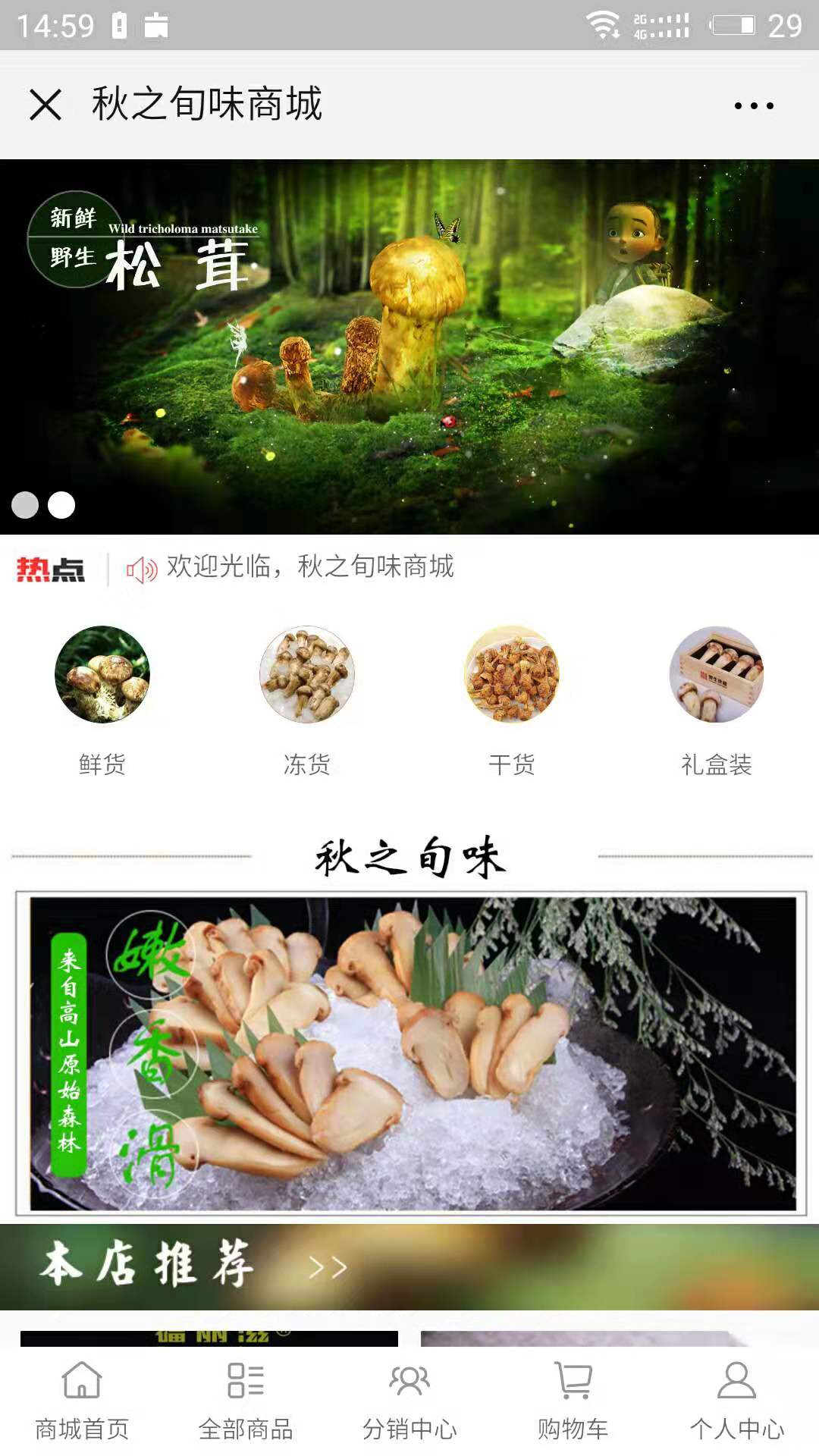Open the 鲜货 category
Screen dimensions: 819x1456
tap(102, 699)
